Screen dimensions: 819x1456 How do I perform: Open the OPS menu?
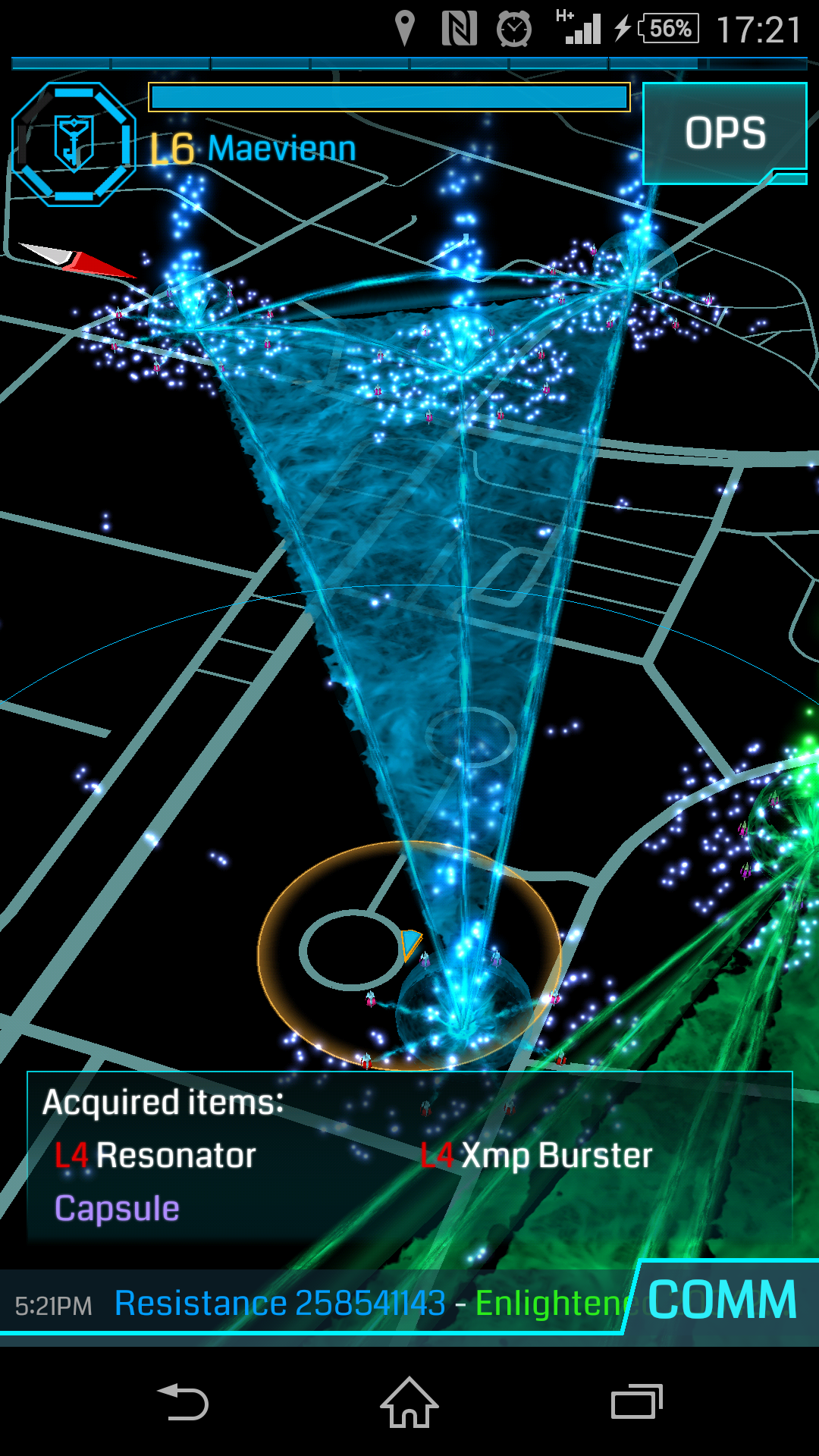724,133
